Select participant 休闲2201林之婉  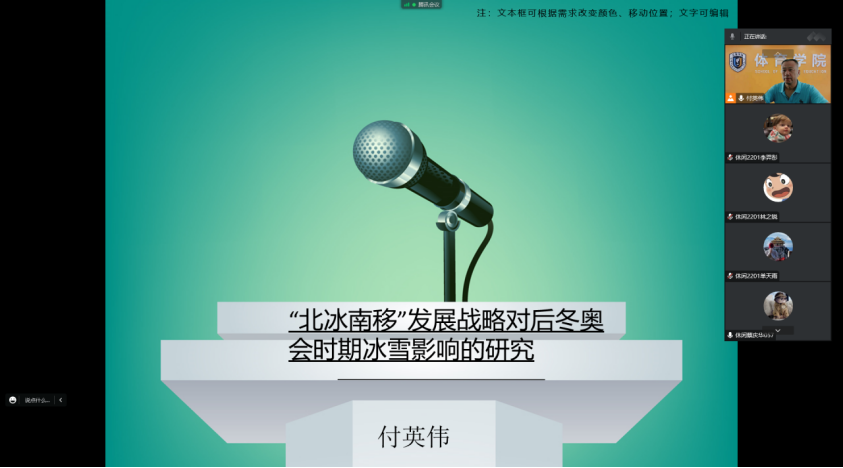tap(777, 191)
